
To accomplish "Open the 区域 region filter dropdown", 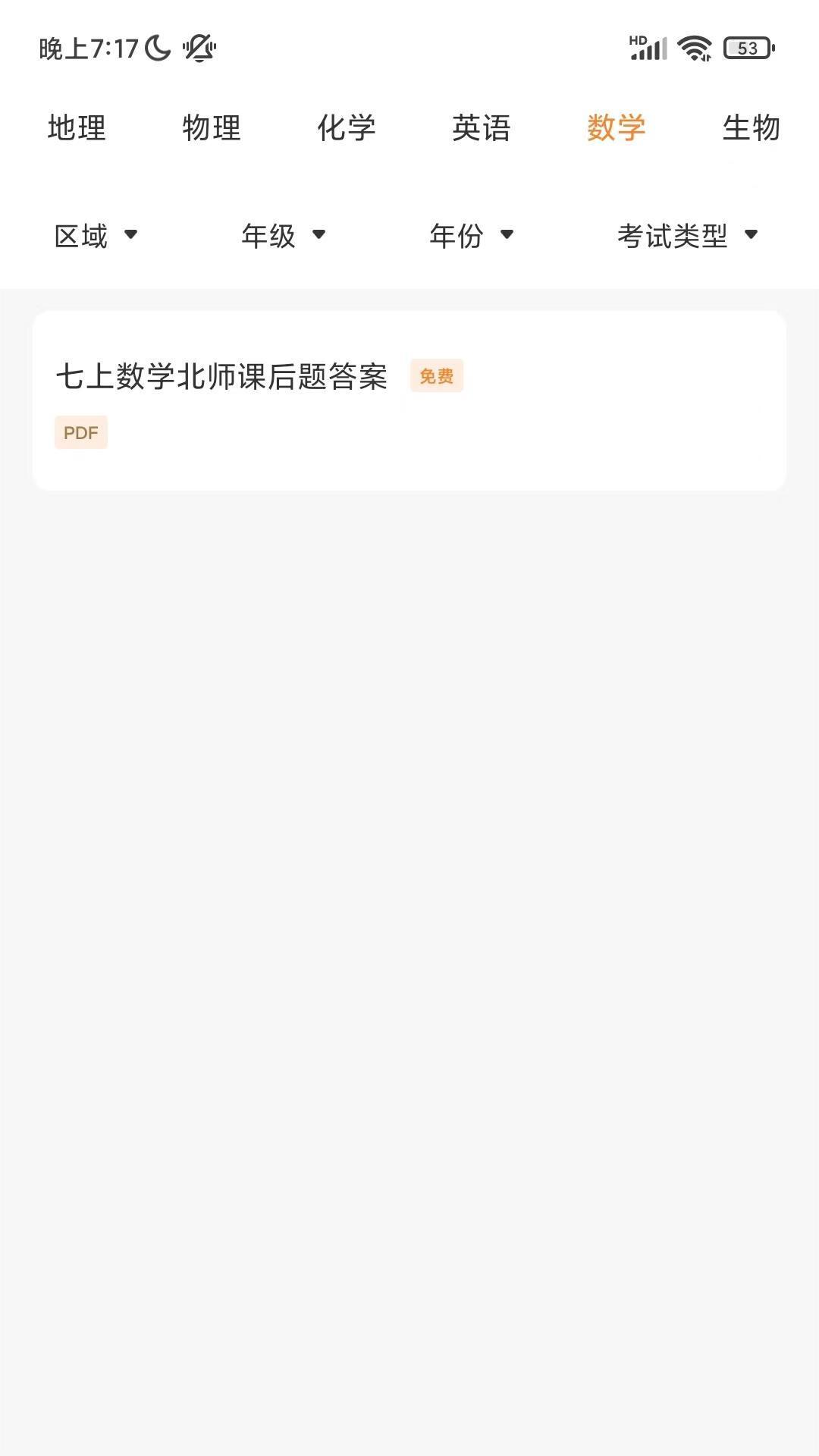I will point(96,236).
